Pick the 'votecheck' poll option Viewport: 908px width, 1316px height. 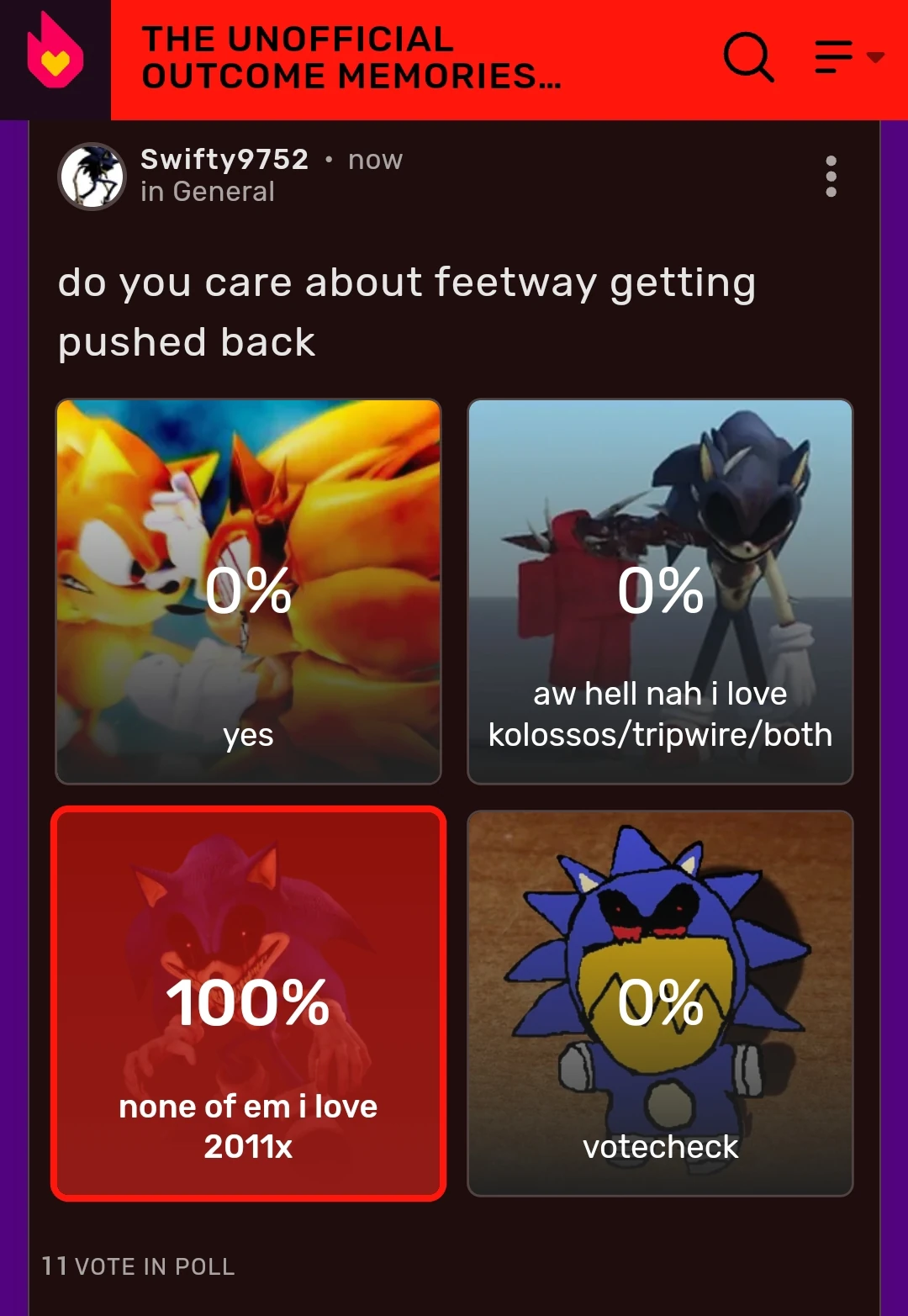tap(660, 1003)
